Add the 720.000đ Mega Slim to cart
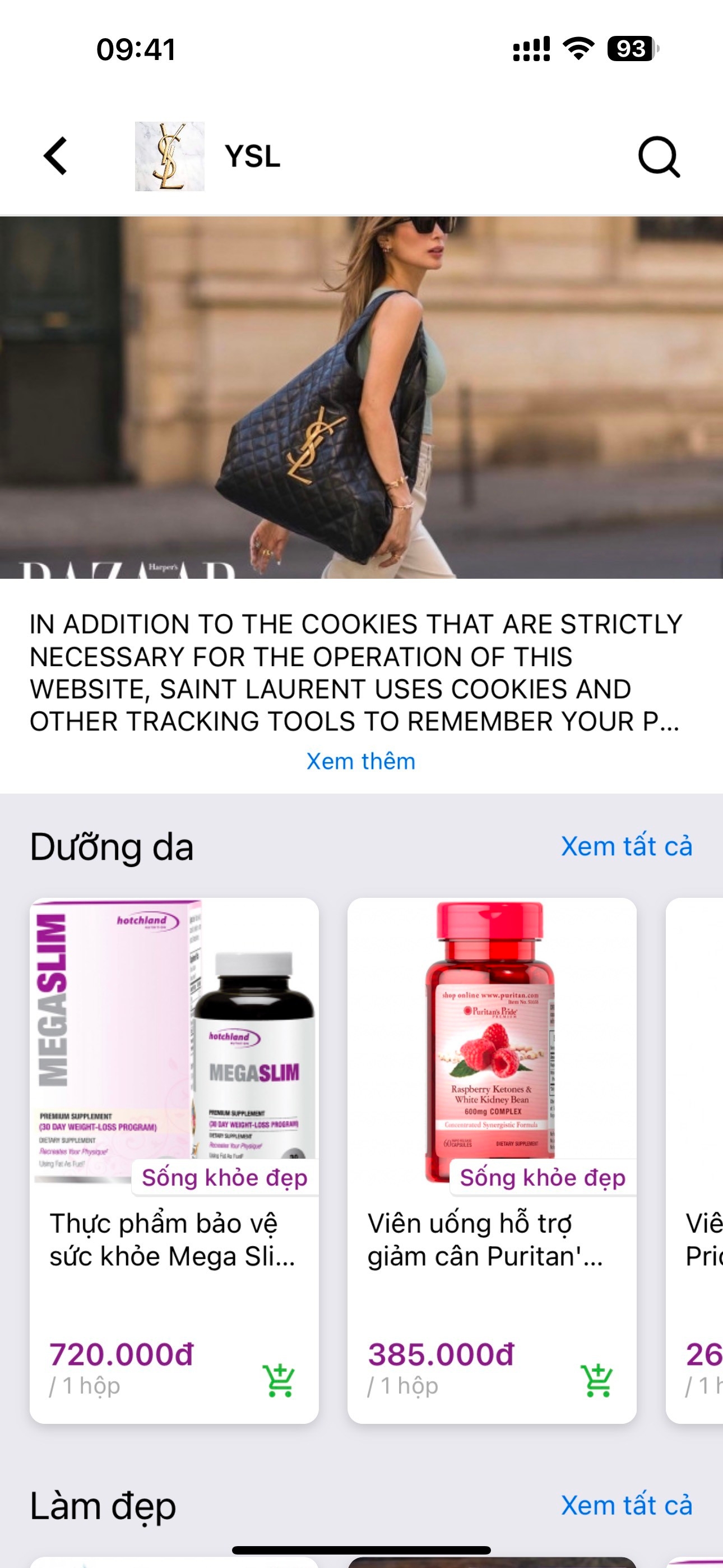The height and width of the screenshot is (1568, 723). (x=279, y=1381)
